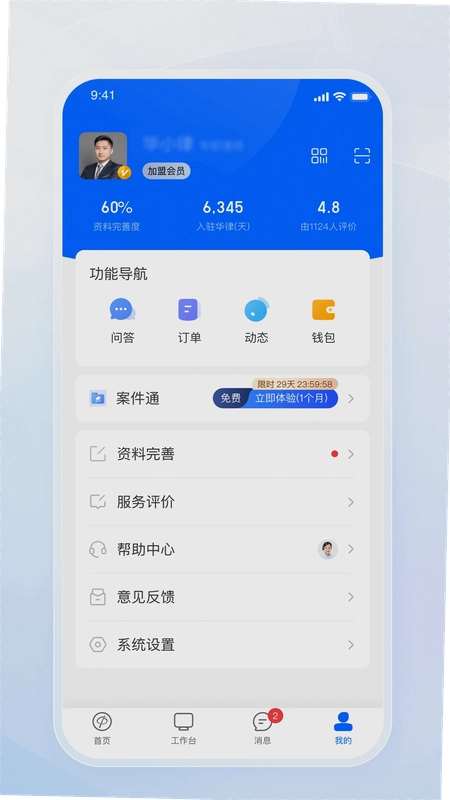The height and width of the screenshot is (800, 450).
Task: Tap the 加盟会员 badge
Action: pos(166,171)
